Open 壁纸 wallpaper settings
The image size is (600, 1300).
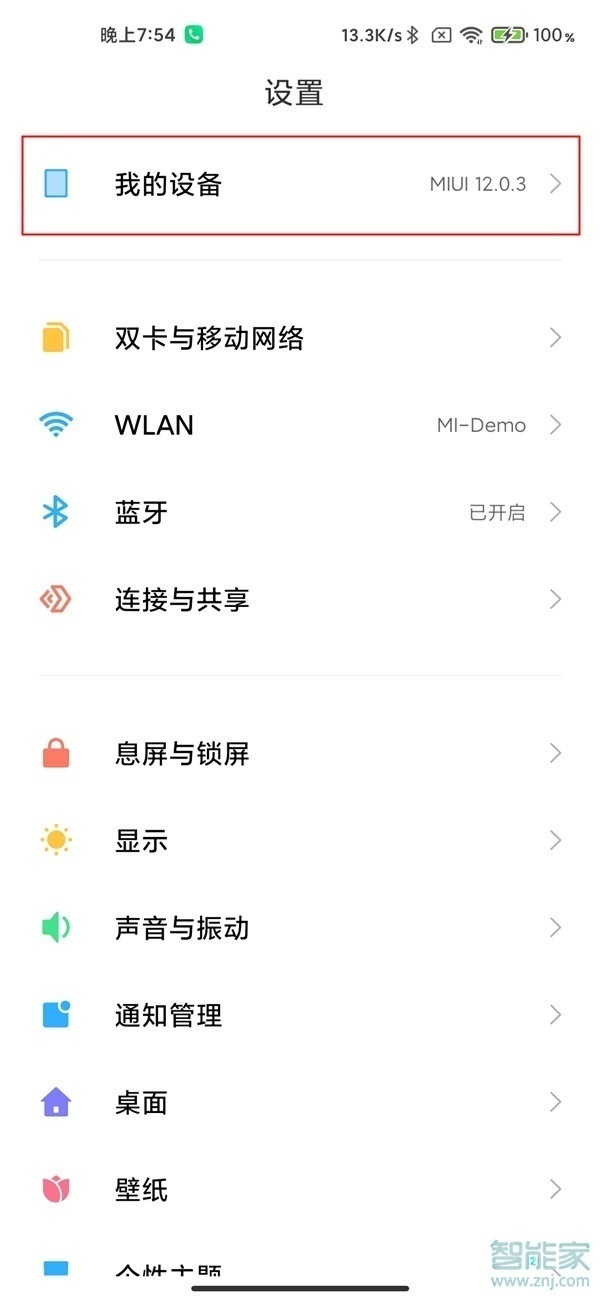300,1189
